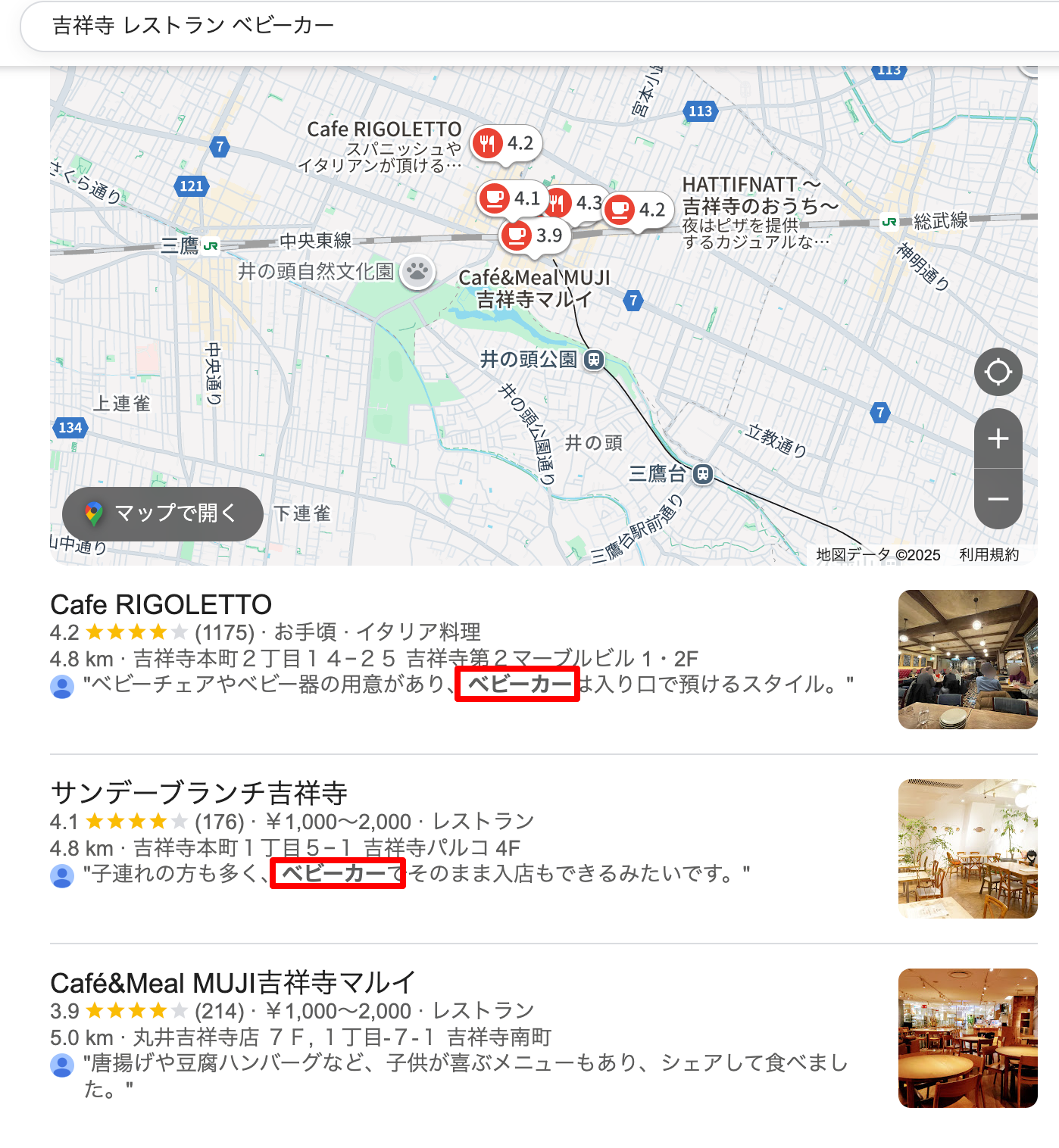Open the 利用規約 terms link

tap(989, 555)
